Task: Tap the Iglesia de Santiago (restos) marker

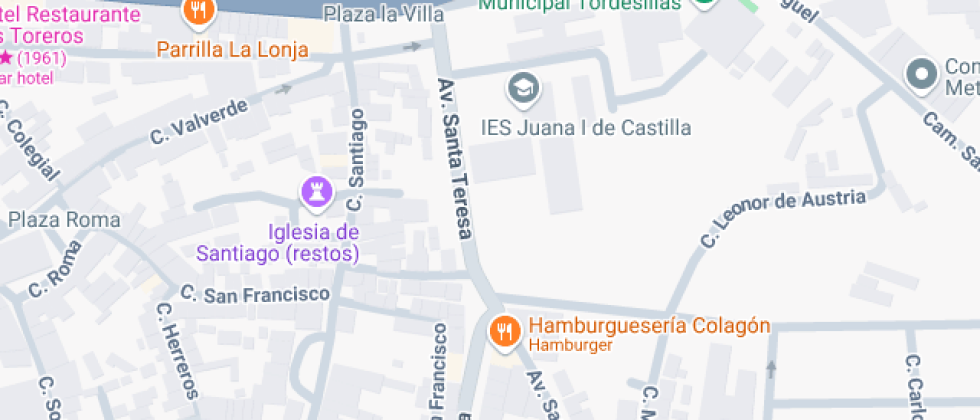Action: (x=317, y=193)
